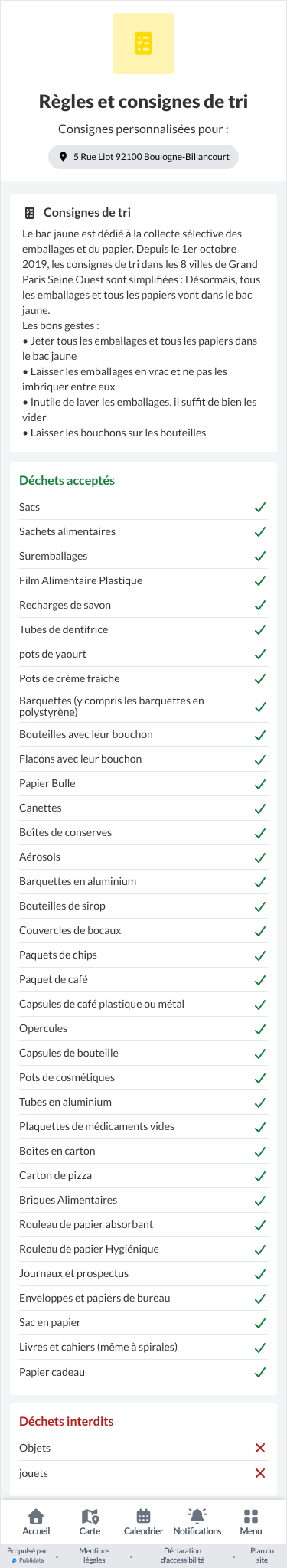Viewport: 287px width, 1568px height.
Task: Tap the address chip 5 Rue Liot
Action: (x=143, y=157)
